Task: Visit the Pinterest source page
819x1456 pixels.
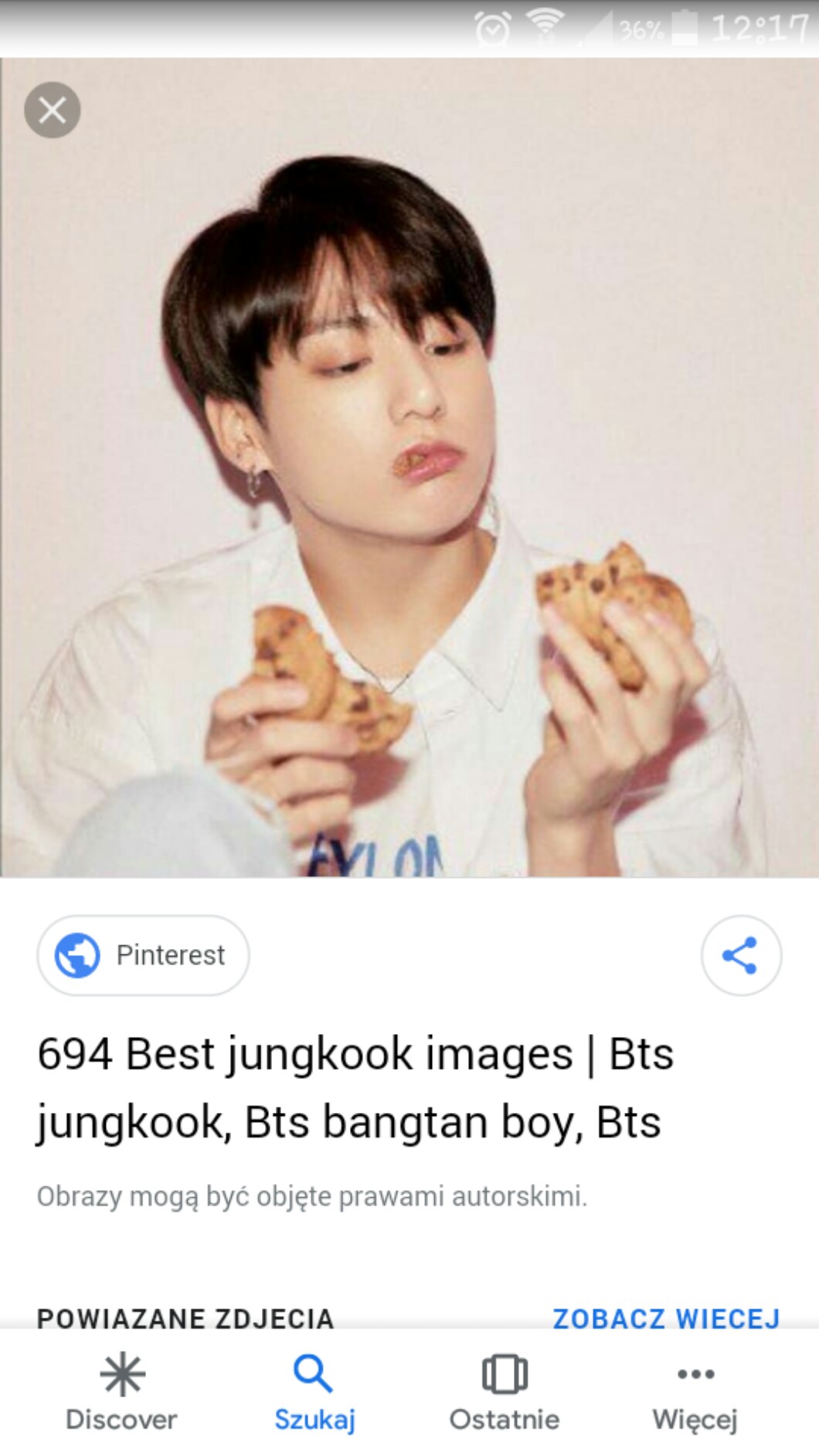Action: point(143,955)
